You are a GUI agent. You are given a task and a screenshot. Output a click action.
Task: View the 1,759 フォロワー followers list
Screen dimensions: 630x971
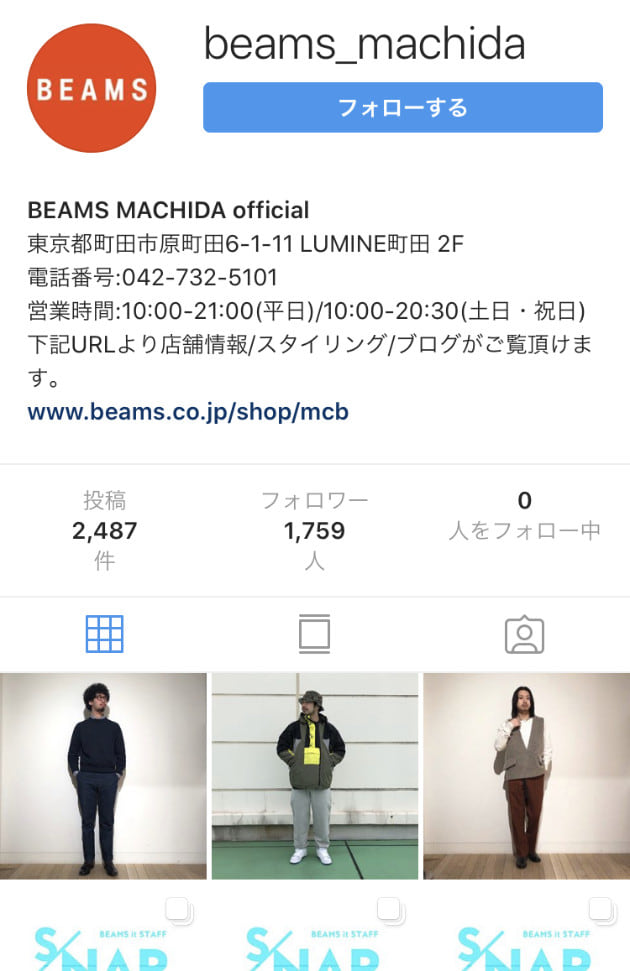[314, 530]
